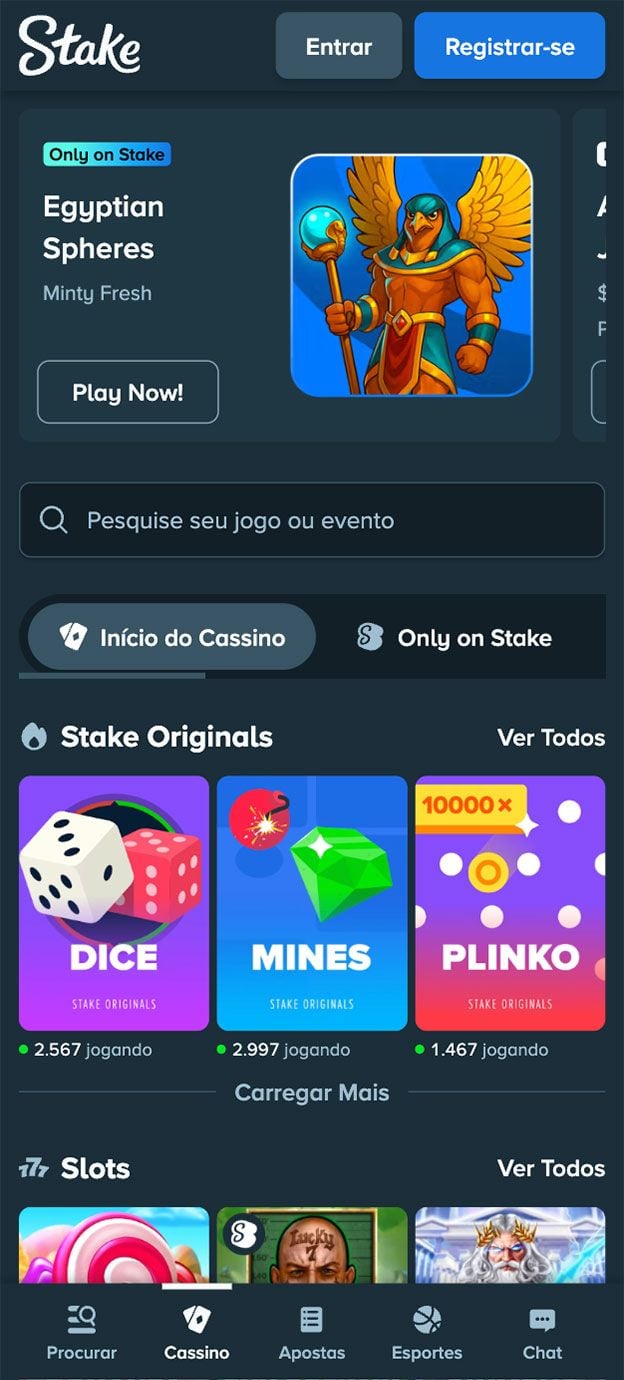Load more Stake Originals with Carregar Mais
Image resolution: width=624 pixels, height=1380 pixels.
pos(312,1092)
